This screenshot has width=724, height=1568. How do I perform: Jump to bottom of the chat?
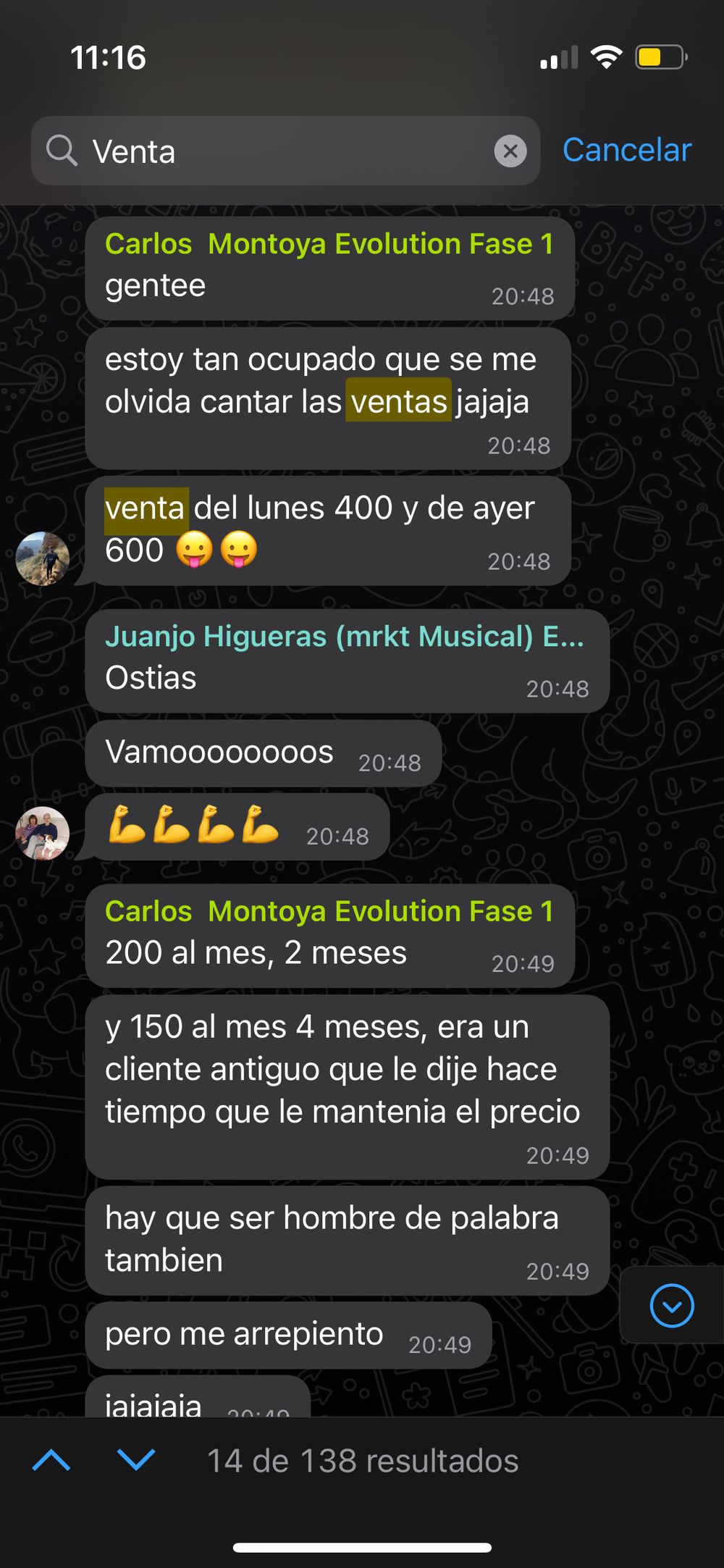click(672, 1306)
